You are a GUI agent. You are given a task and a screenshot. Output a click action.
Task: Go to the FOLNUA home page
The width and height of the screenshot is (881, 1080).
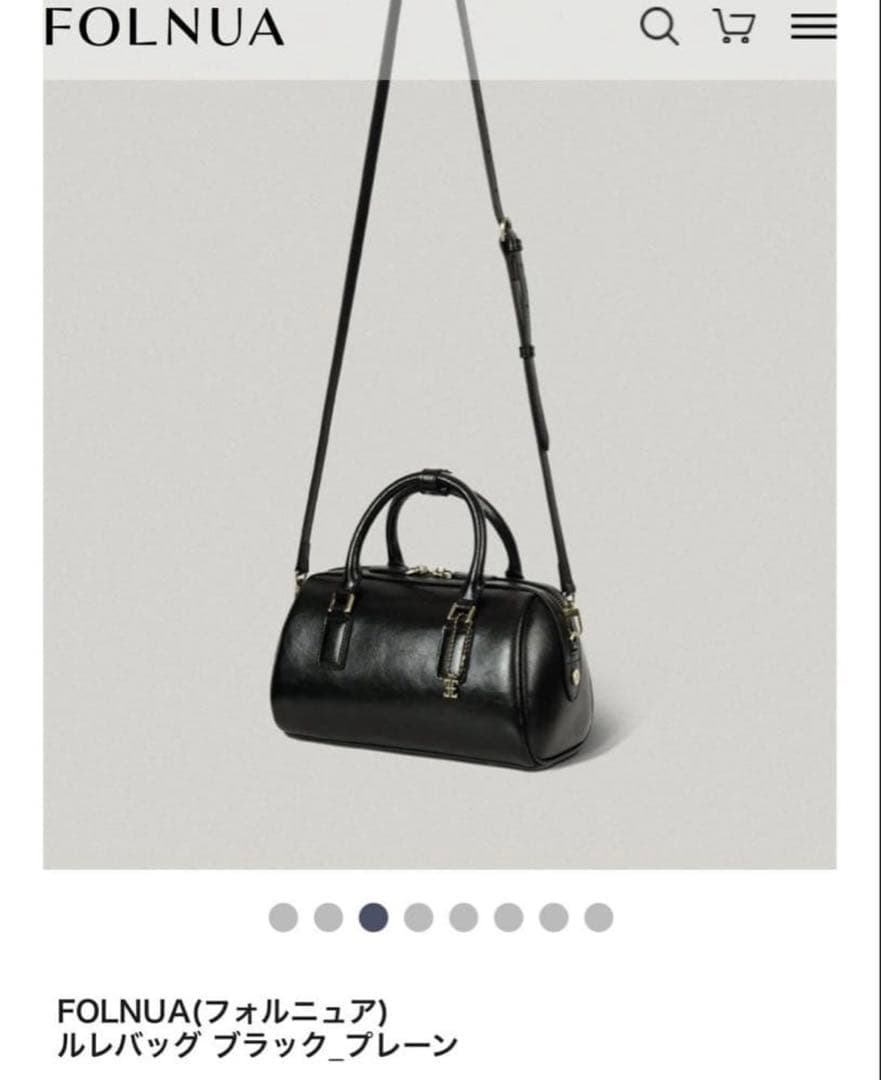[164, 28]
